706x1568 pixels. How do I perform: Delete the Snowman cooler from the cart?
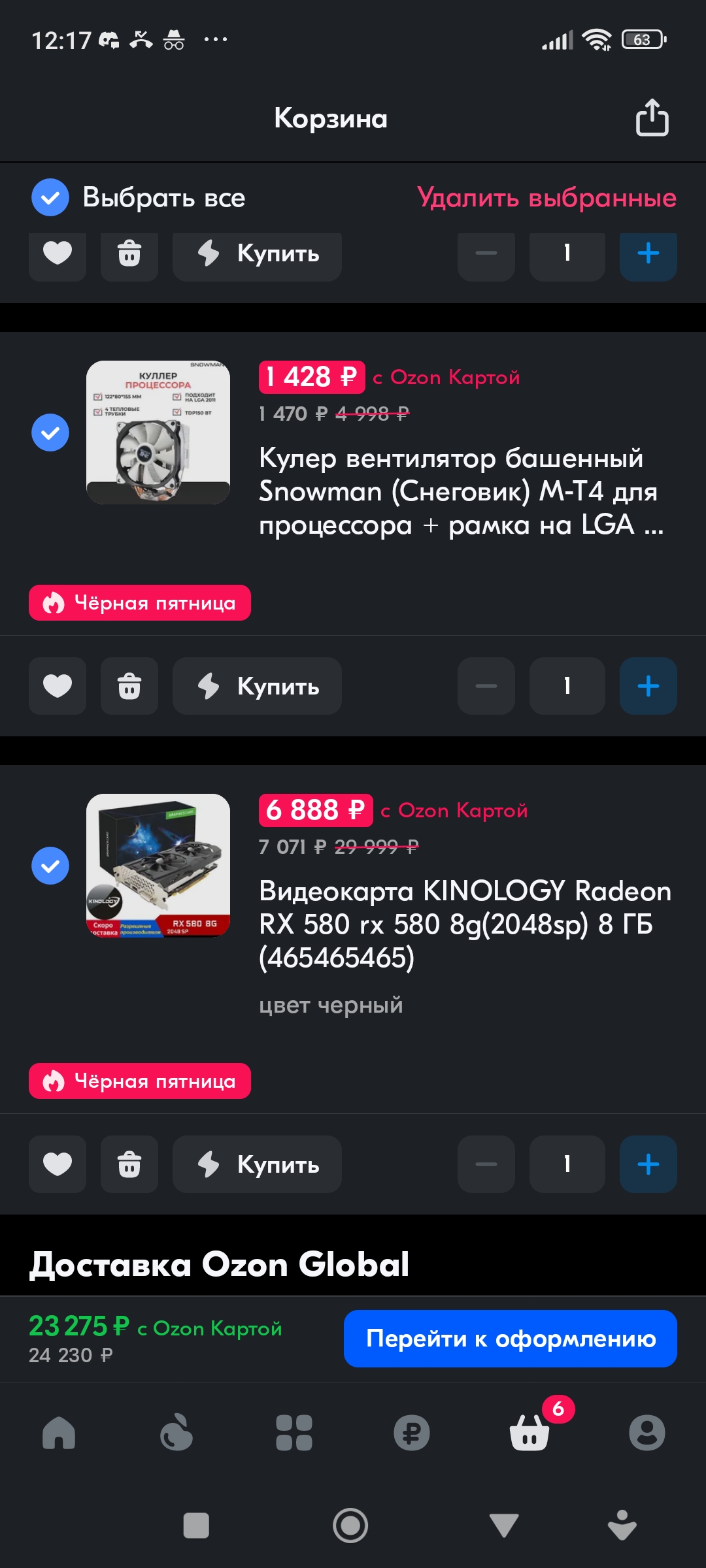tap(129, 686)
